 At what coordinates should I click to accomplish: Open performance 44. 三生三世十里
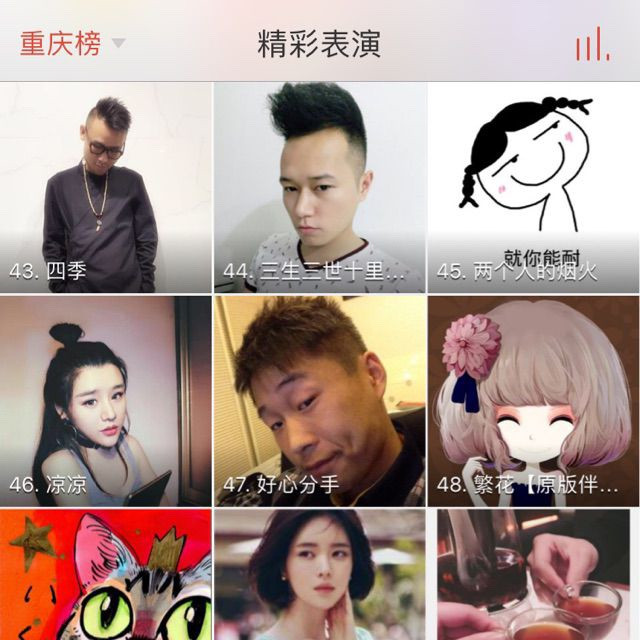[x=320, y=188]
